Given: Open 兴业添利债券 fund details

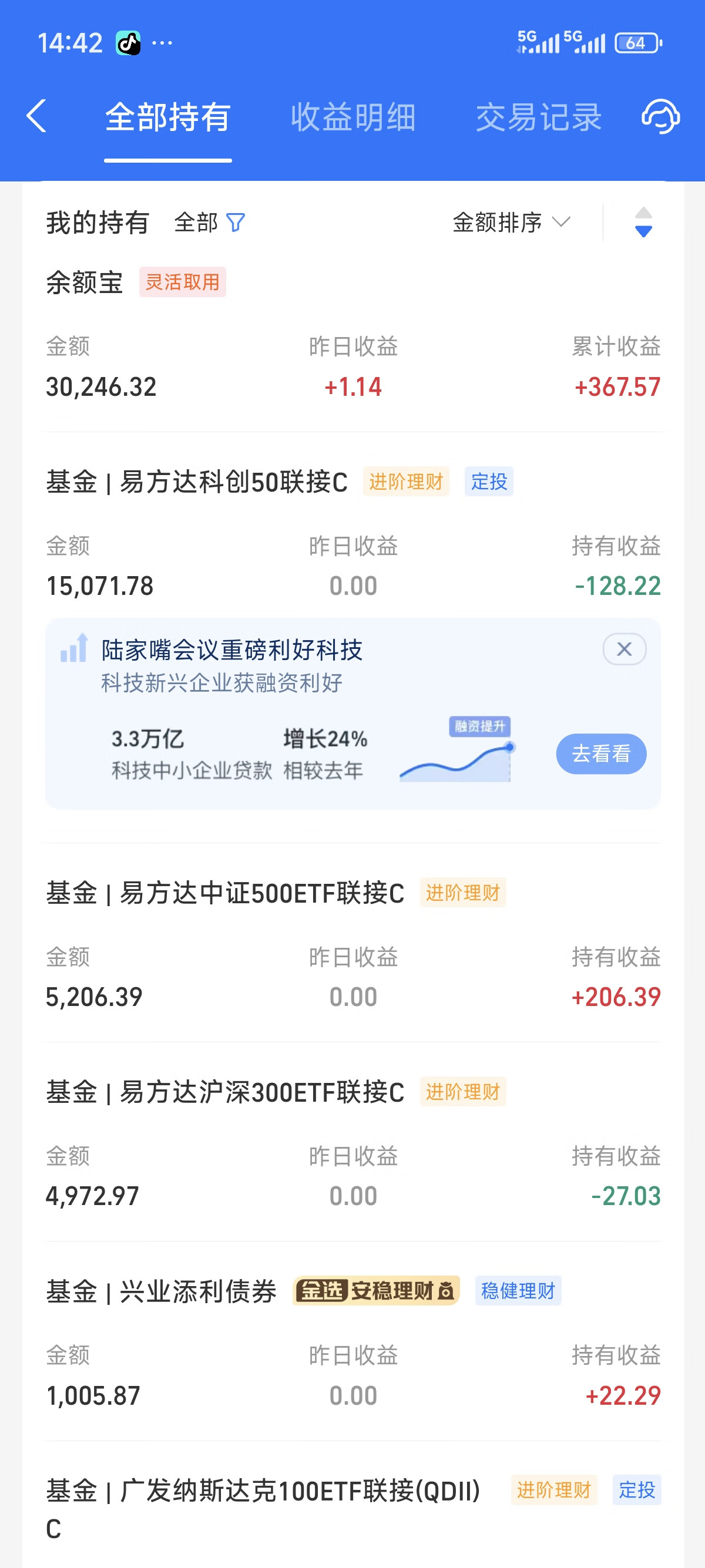Looking at the screenshot, I should [x=353, y=1342].
